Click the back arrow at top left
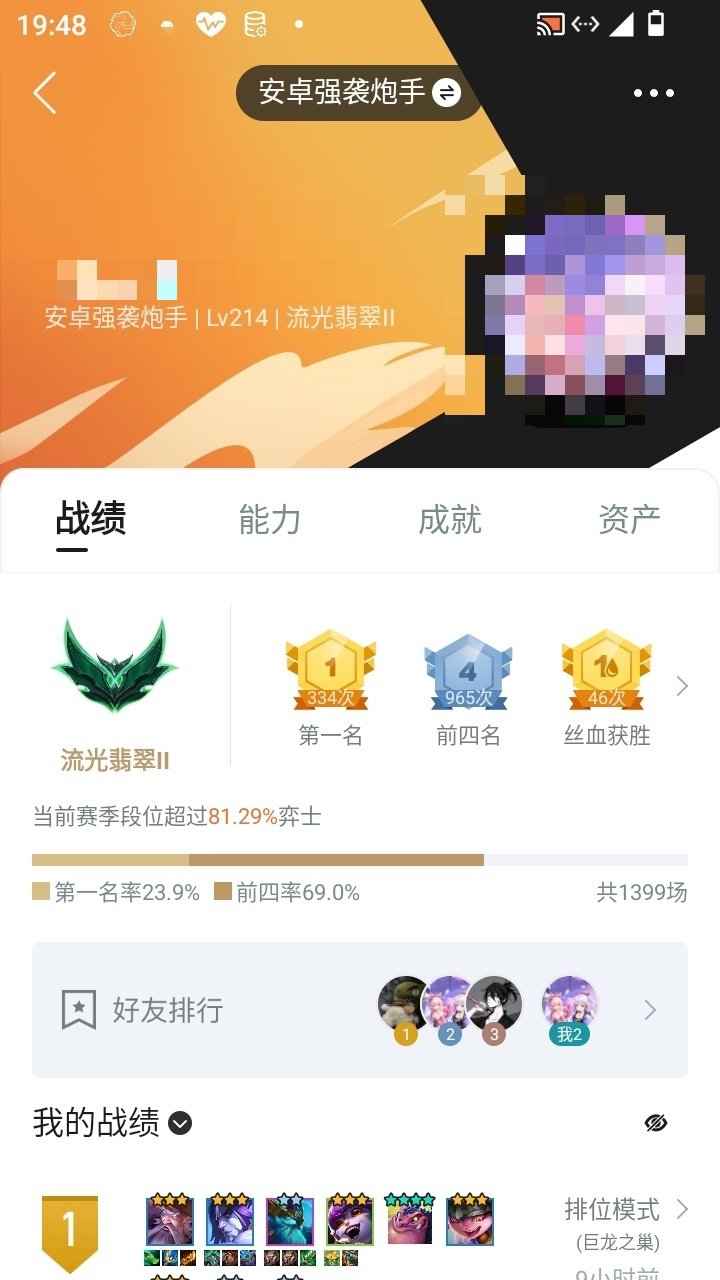720x1280 pixels. click(44, 92)
